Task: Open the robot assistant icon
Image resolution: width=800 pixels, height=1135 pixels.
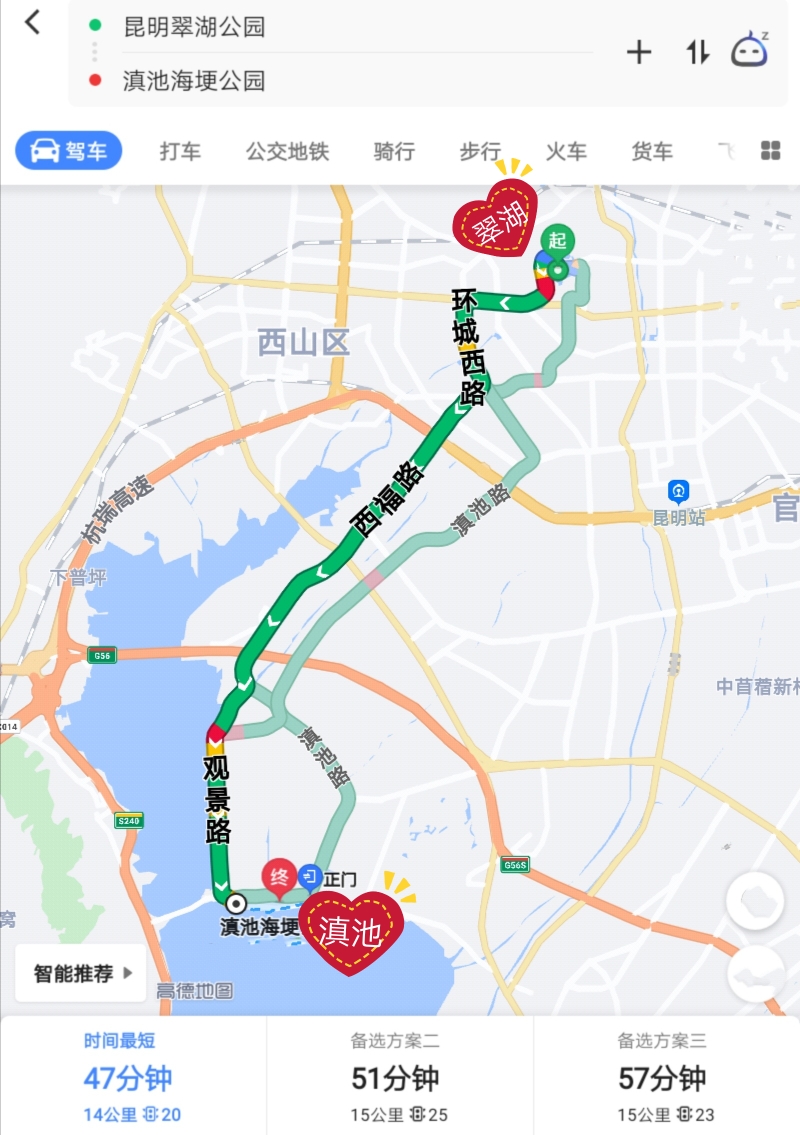Action: point(749,50)
